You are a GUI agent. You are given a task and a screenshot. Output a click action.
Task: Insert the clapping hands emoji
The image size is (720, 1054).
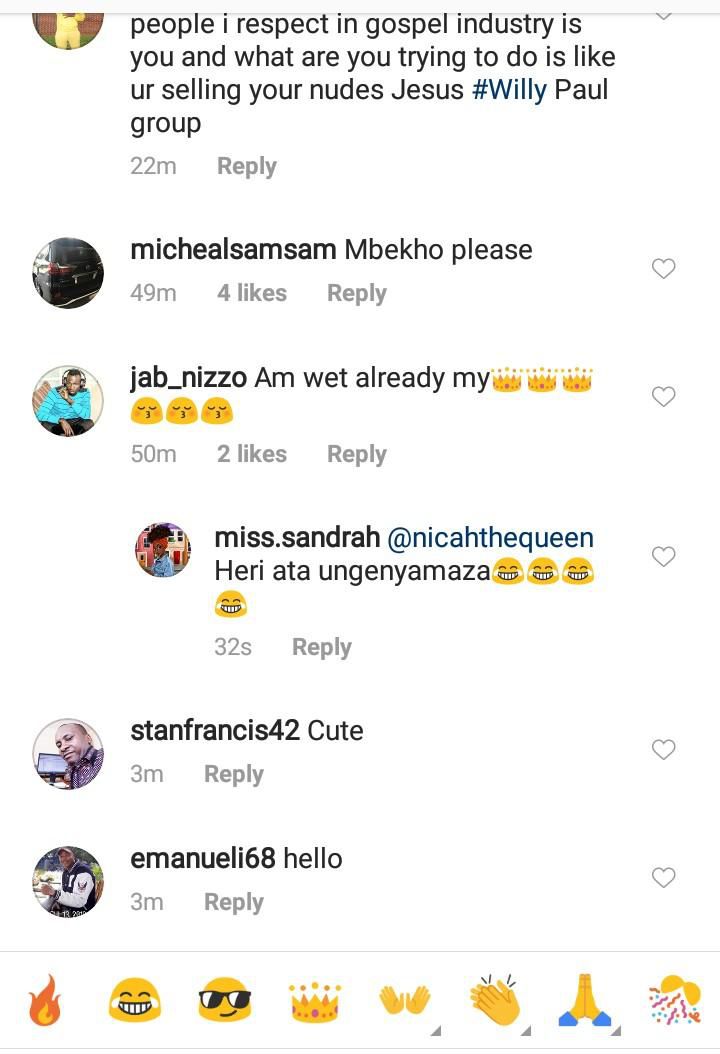[x=496, y=1001]
